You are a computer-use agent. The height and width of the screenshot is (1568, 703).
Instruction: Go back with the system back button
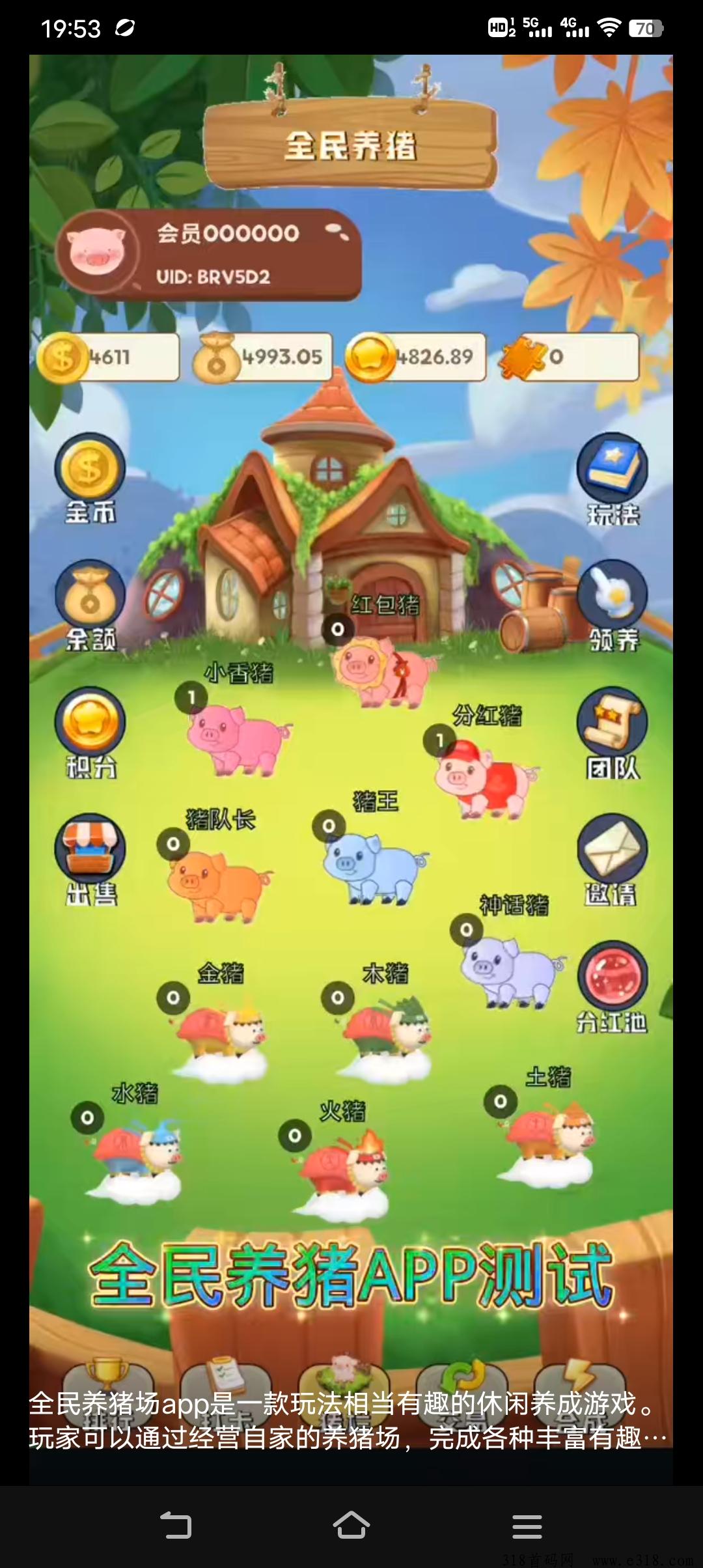[176, 1526]
